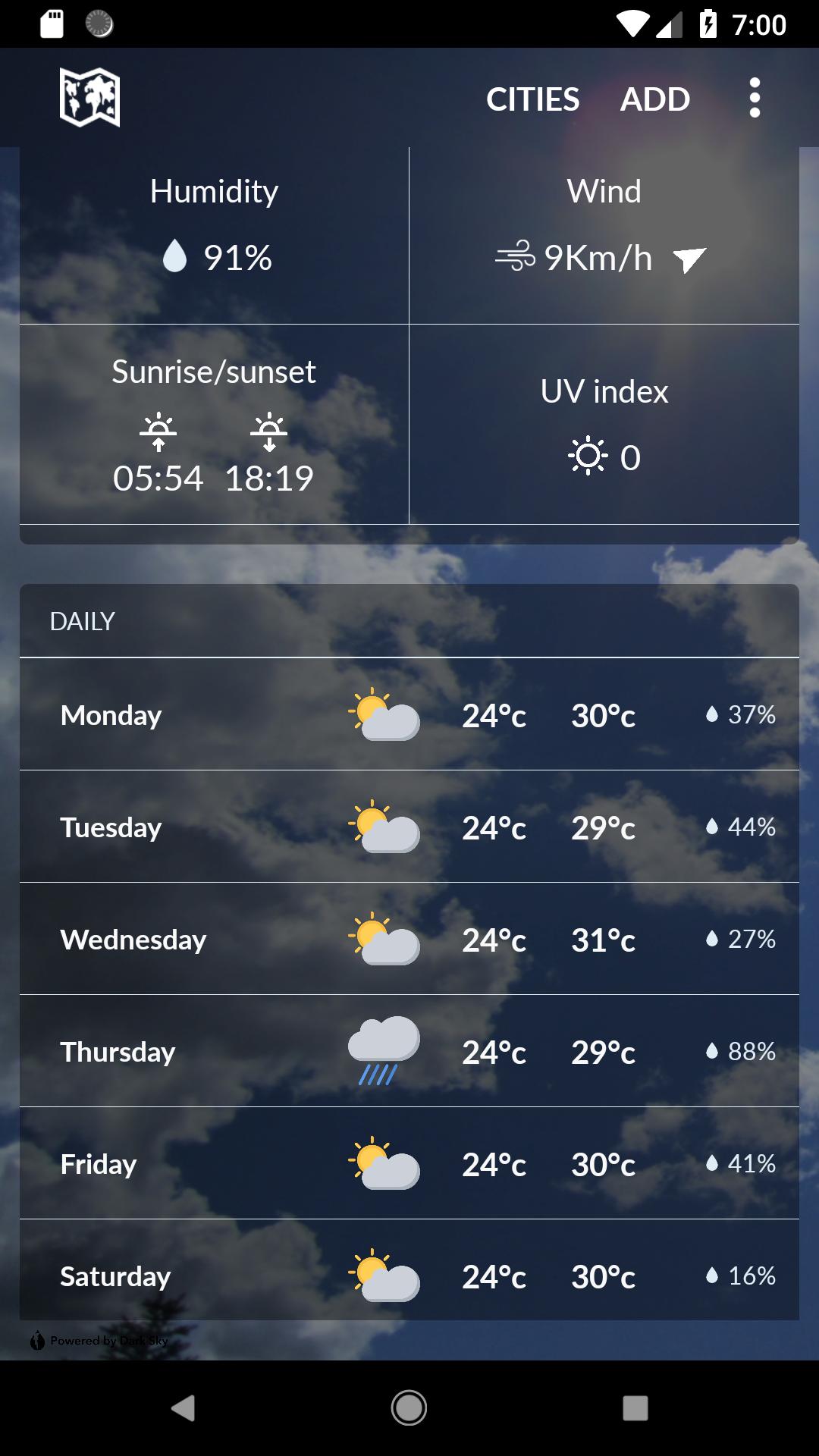Tap the UV index sun icon
This screenshot has width=819, height=1456.
(587, 456)
